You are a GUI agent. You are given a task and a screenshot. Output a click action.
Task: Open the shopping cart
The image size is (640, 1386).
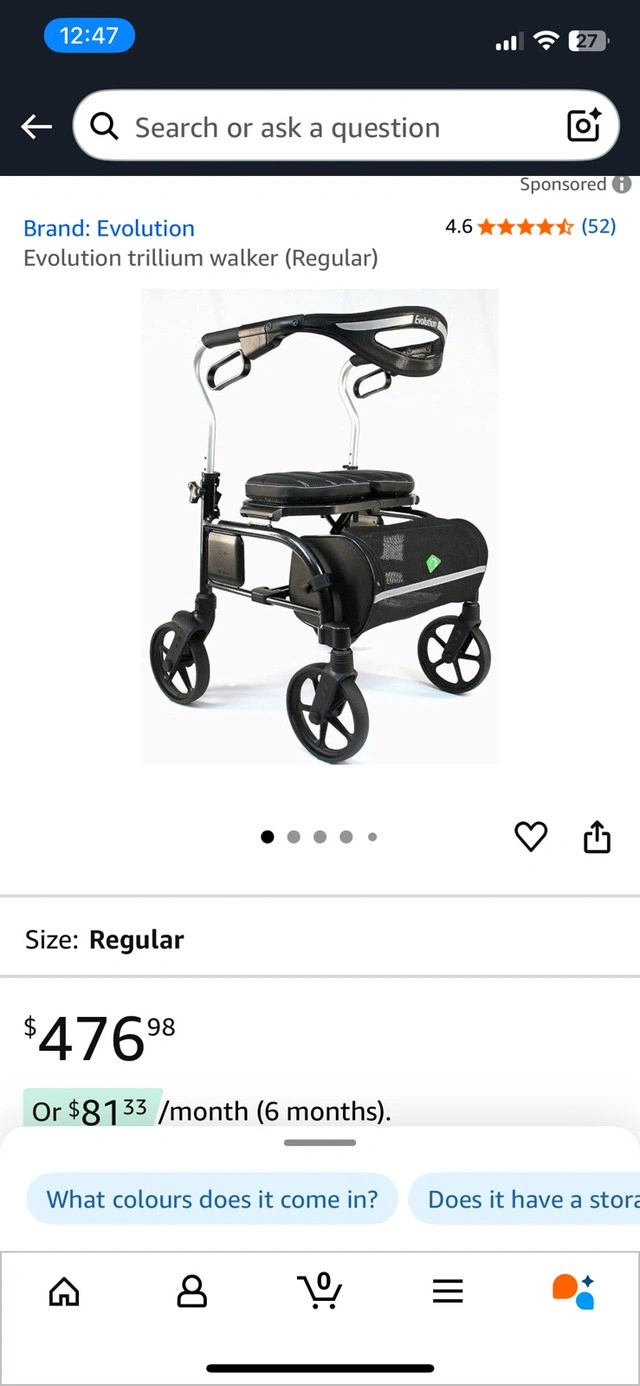click(320, 1291)
